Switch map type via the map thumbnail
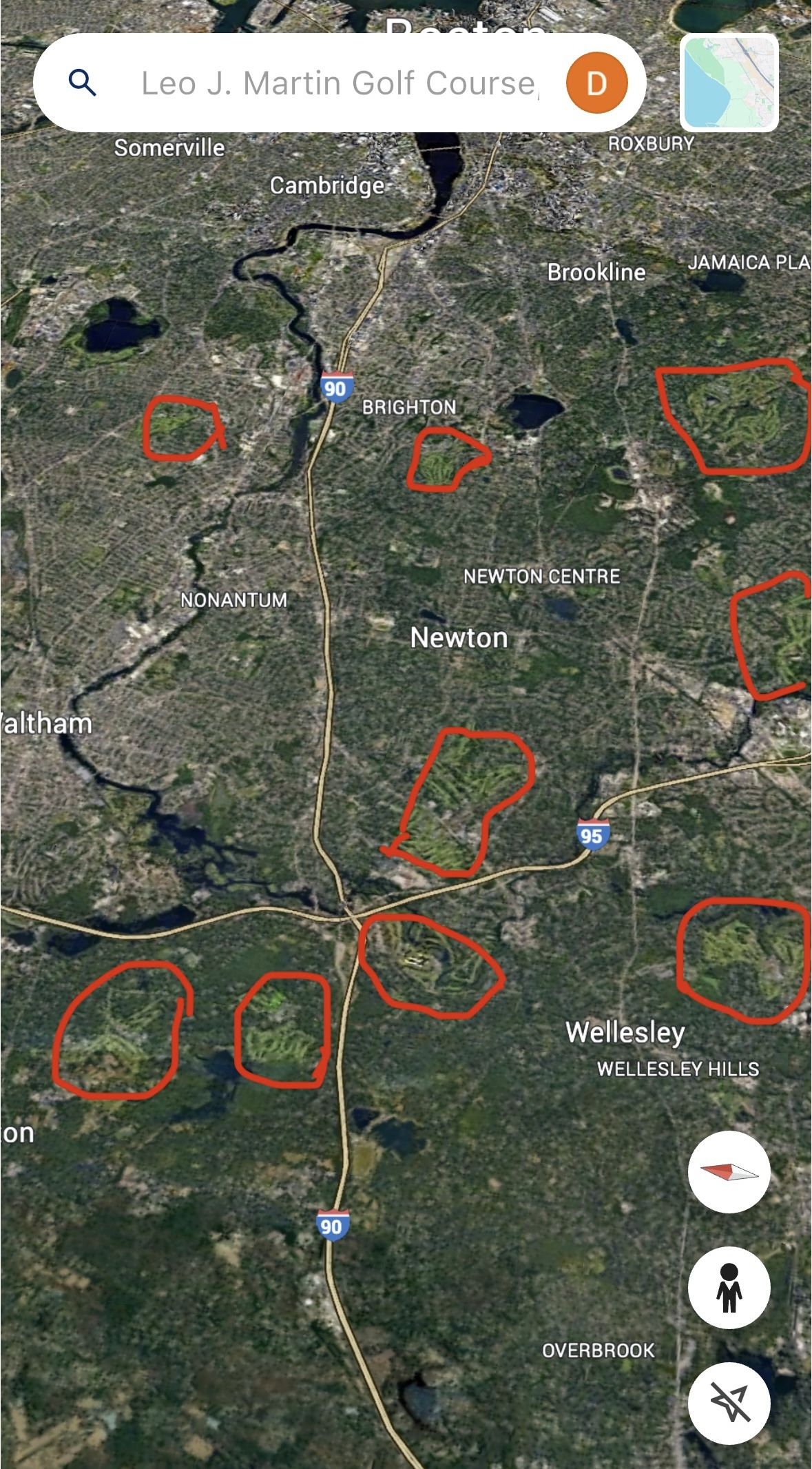 pos(729,83)
